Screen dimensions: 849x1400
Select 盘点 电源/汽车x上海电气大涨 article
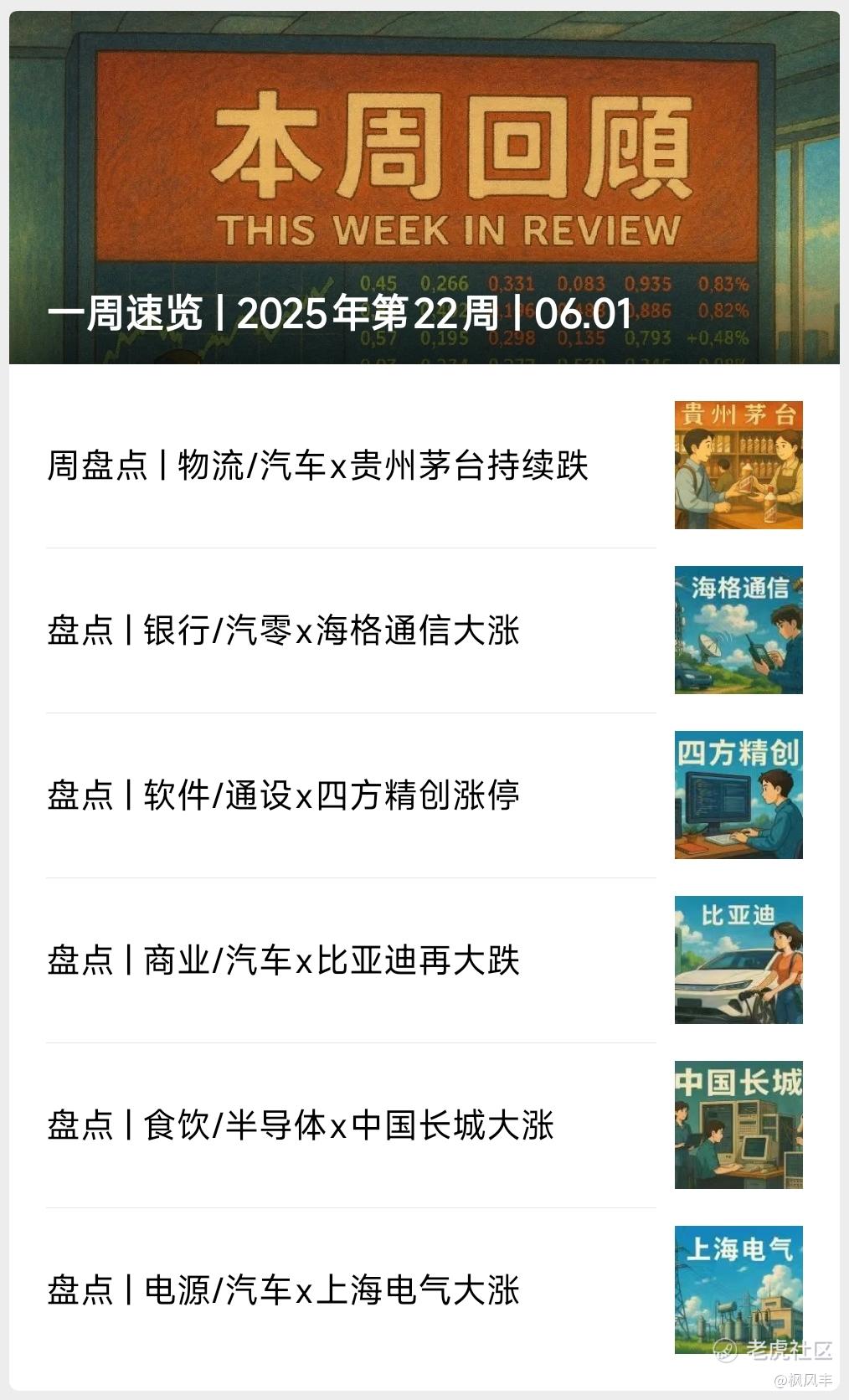(x=424, y=1289)
